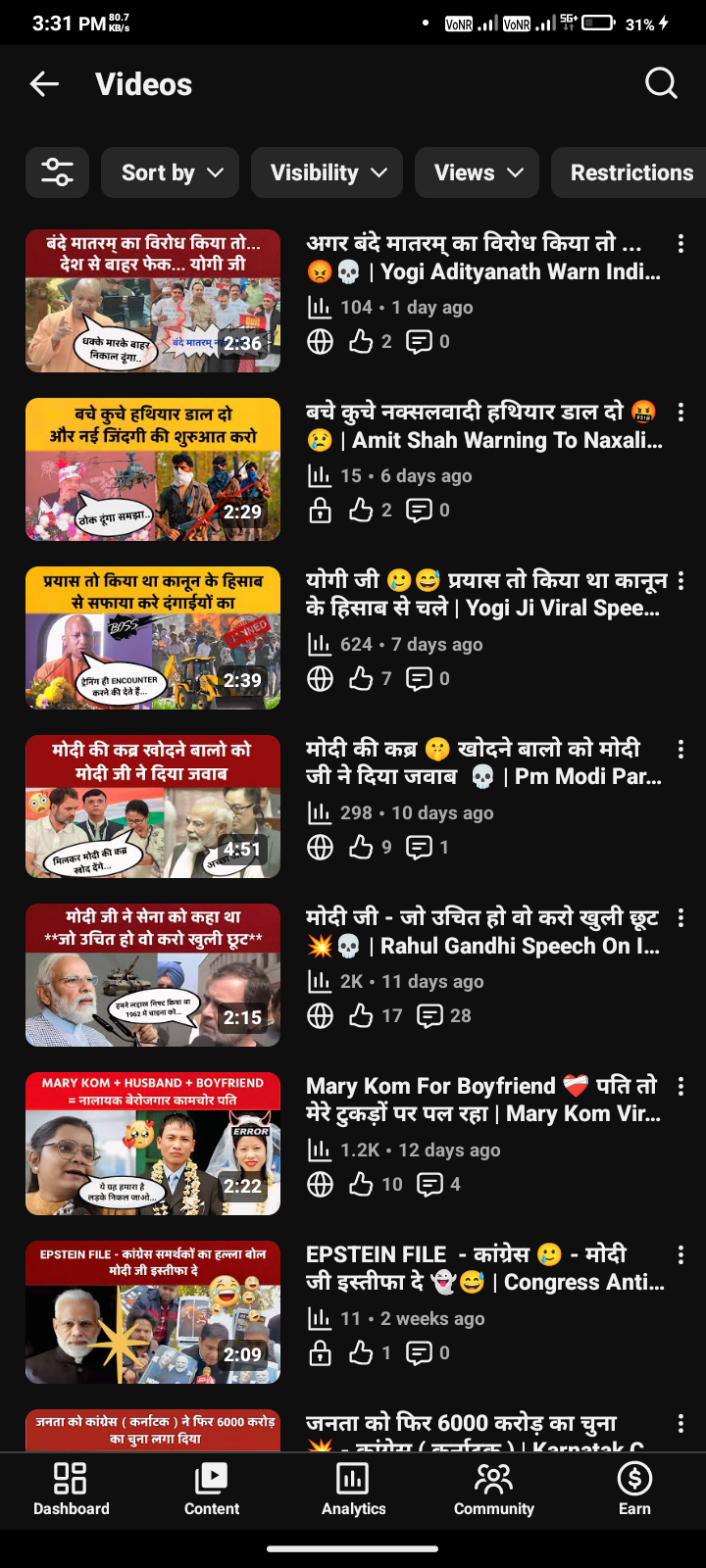The image size is (706, 1568).
Task: Expand the Views filter
Action: (x=477, y=172)
